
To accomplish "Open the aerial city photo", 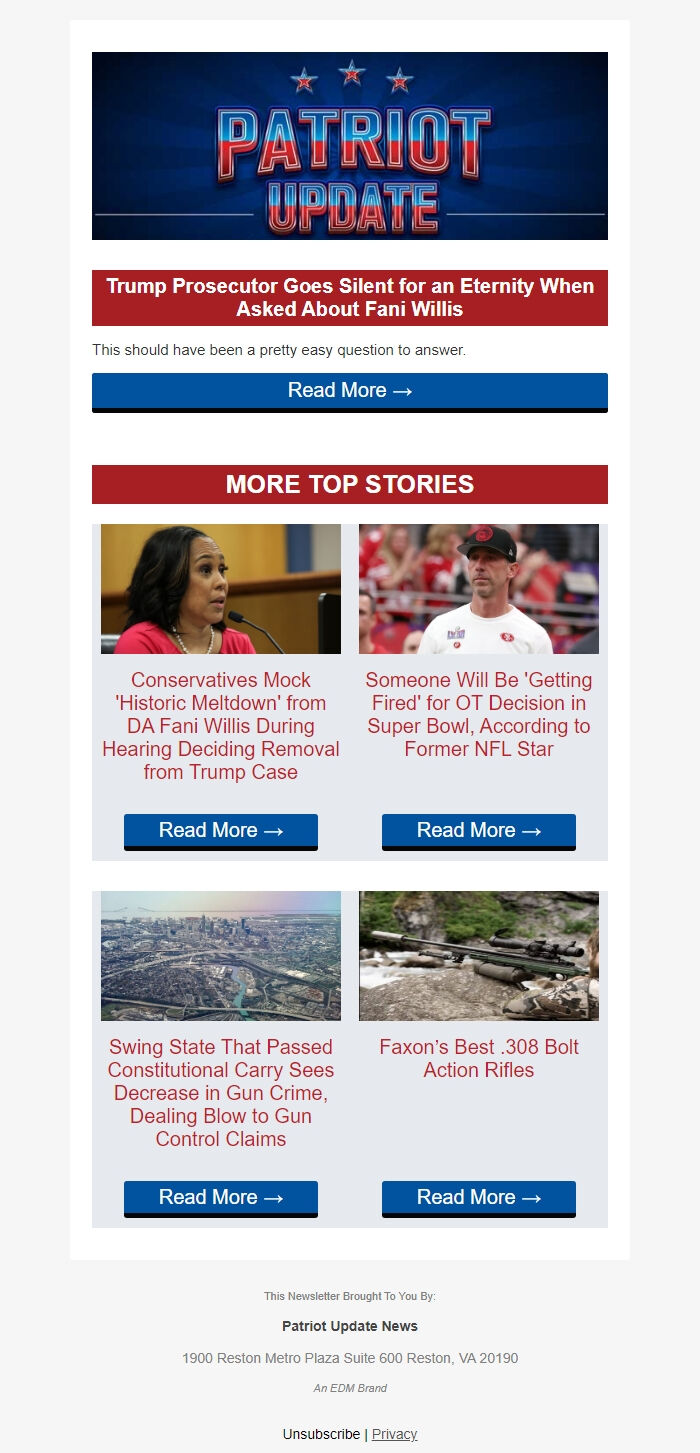I will pyautogui.click(x=221, y=956).
